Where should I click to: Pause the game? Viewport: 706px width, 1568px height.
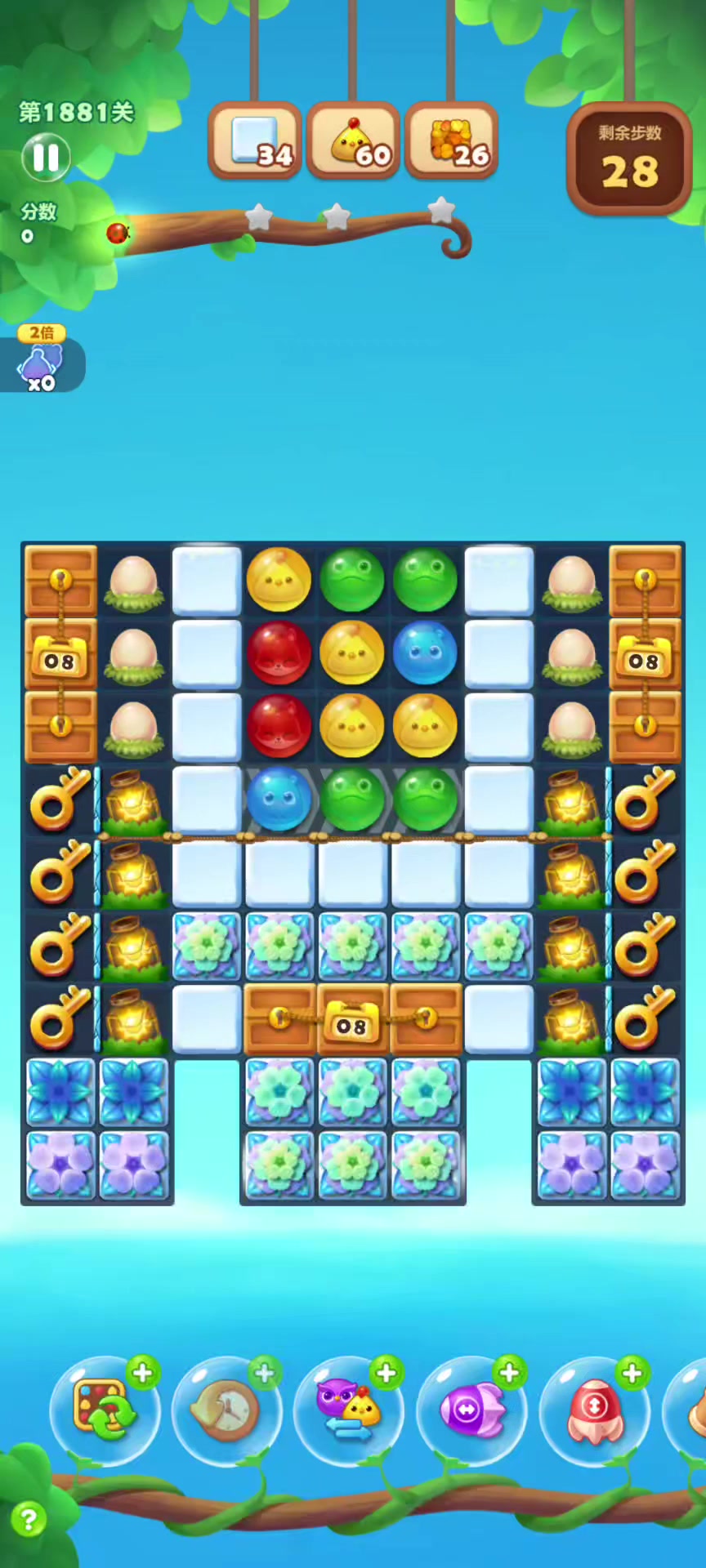click(x=45, y=157)
